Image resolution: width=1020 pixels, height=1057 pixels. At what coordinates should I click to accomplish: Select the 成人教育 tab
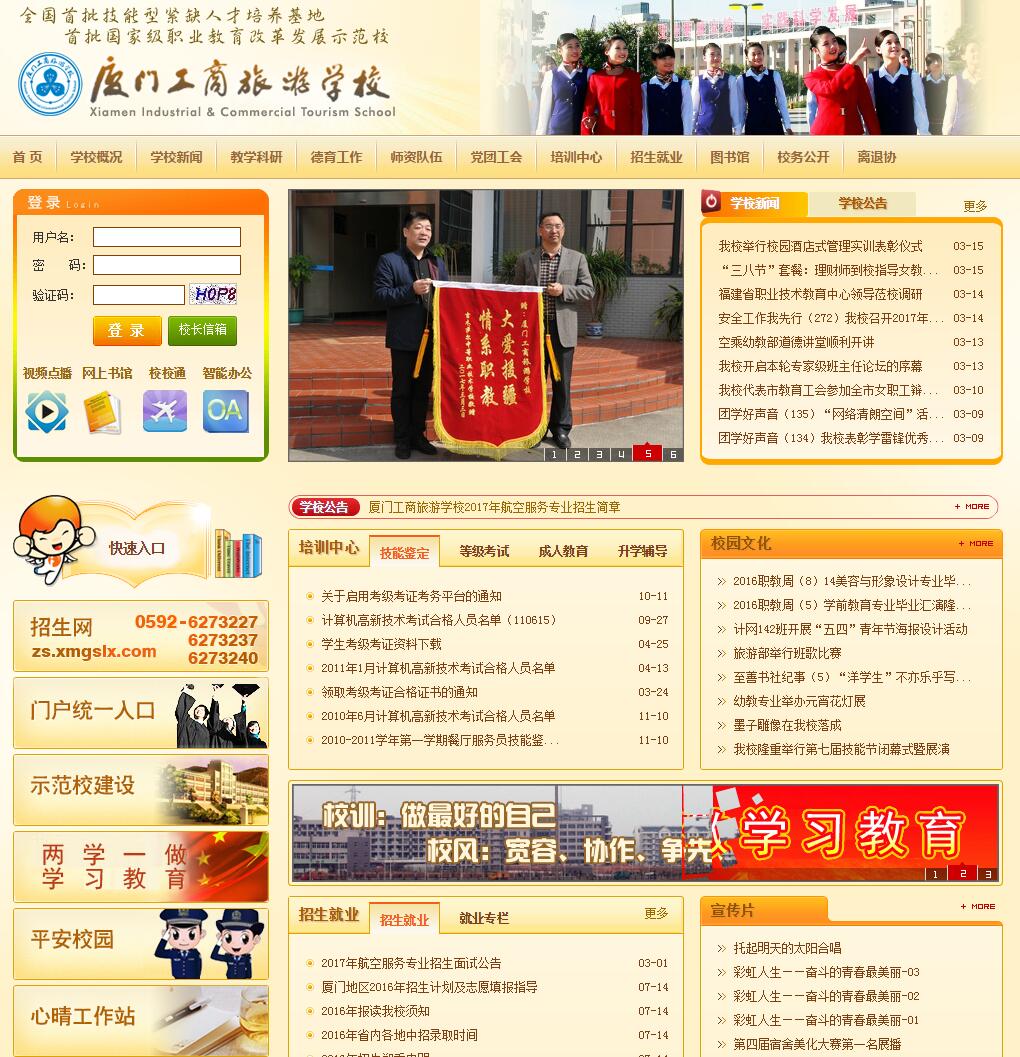(563, 551)
